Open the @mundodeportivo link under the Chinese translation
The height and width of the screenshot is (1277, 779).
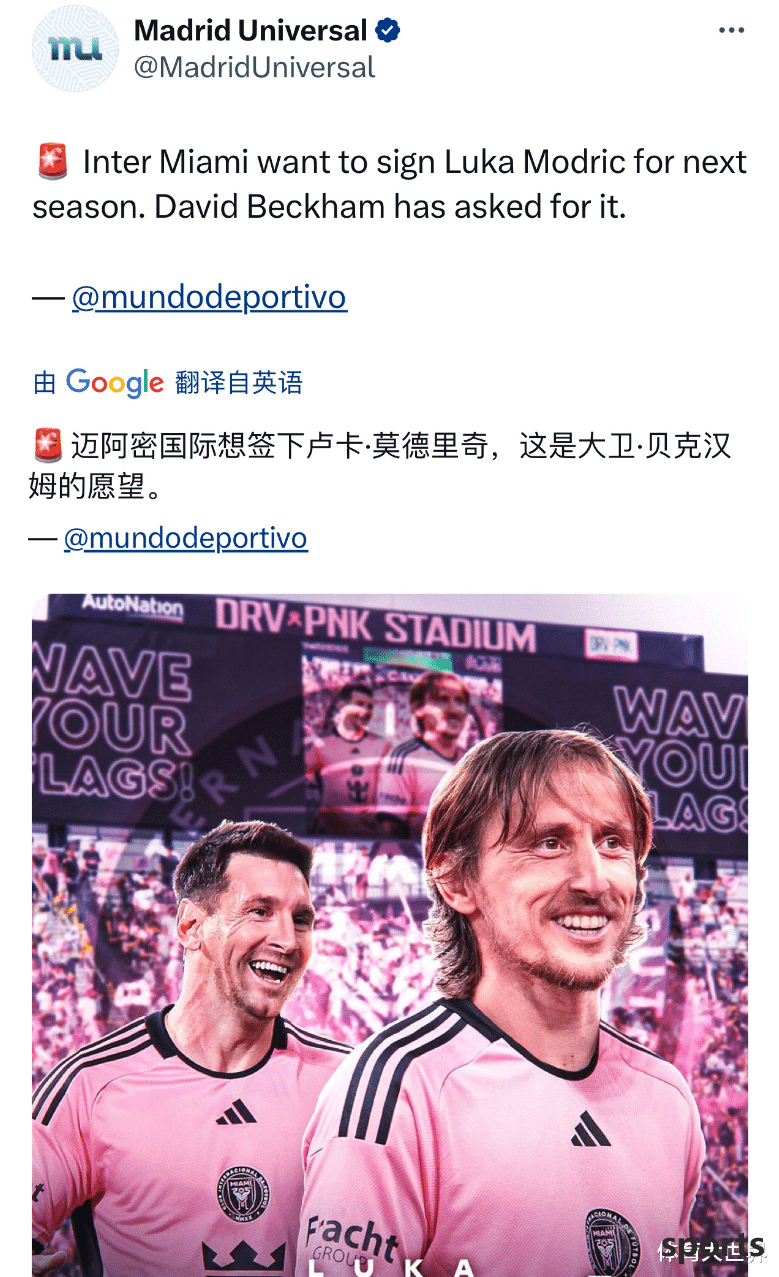coord(185,538)
